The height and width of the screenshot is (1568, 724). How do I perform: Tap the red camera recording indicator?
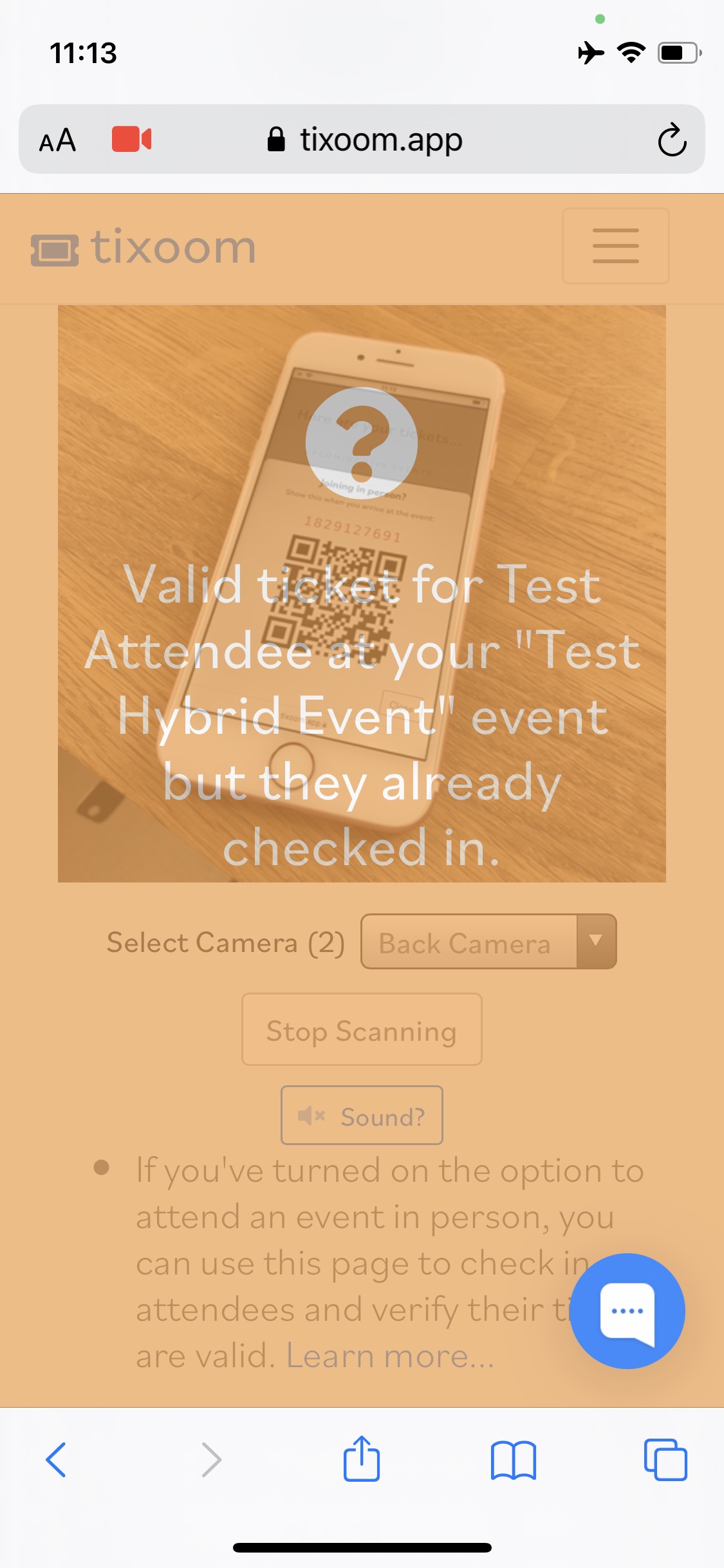pyautogui.click(x=132, y=139)
